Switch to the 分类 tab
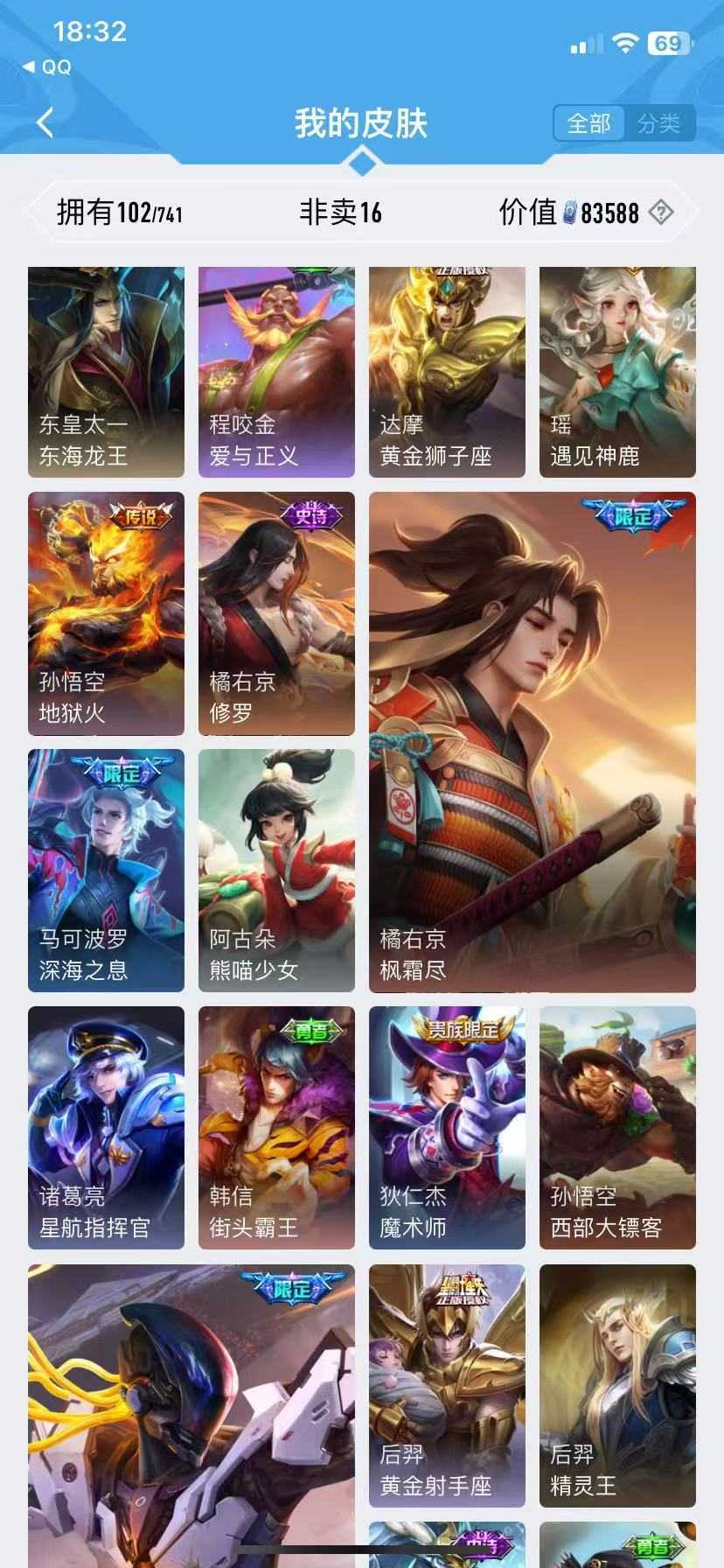This screenshot has width=724, height=1568. pyautogui.click(x=658, y=123)
